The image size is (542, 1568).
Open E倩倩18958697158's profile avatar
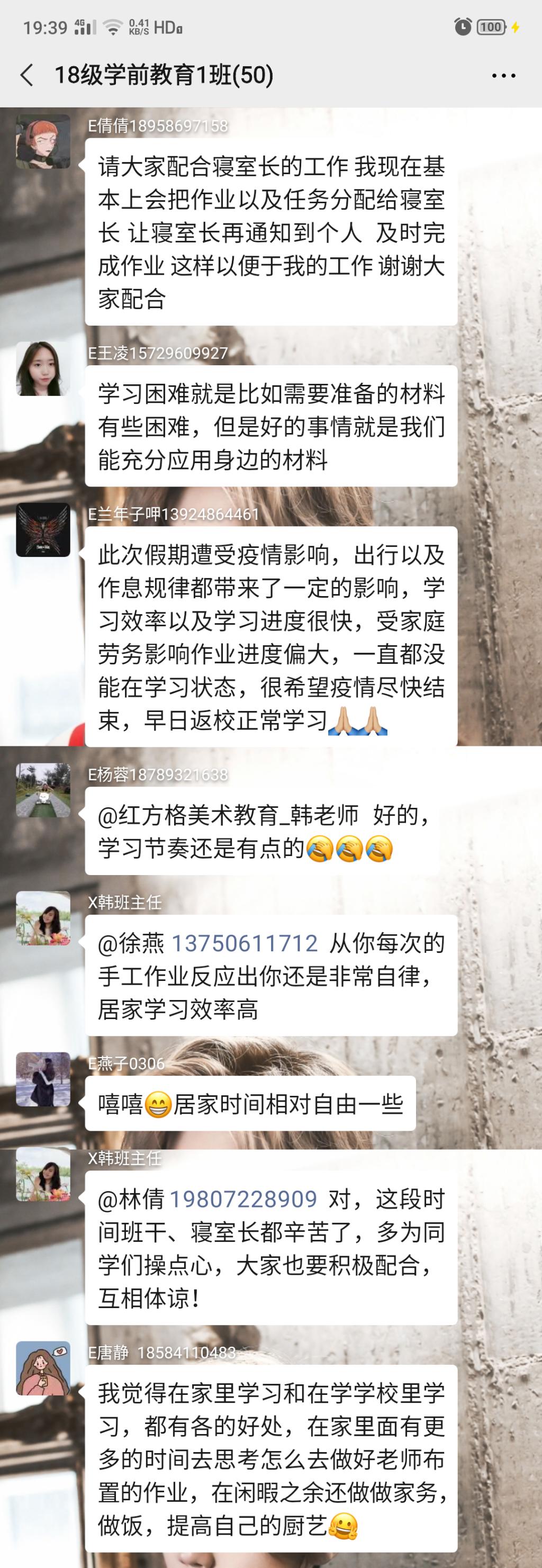coord(43,142)
